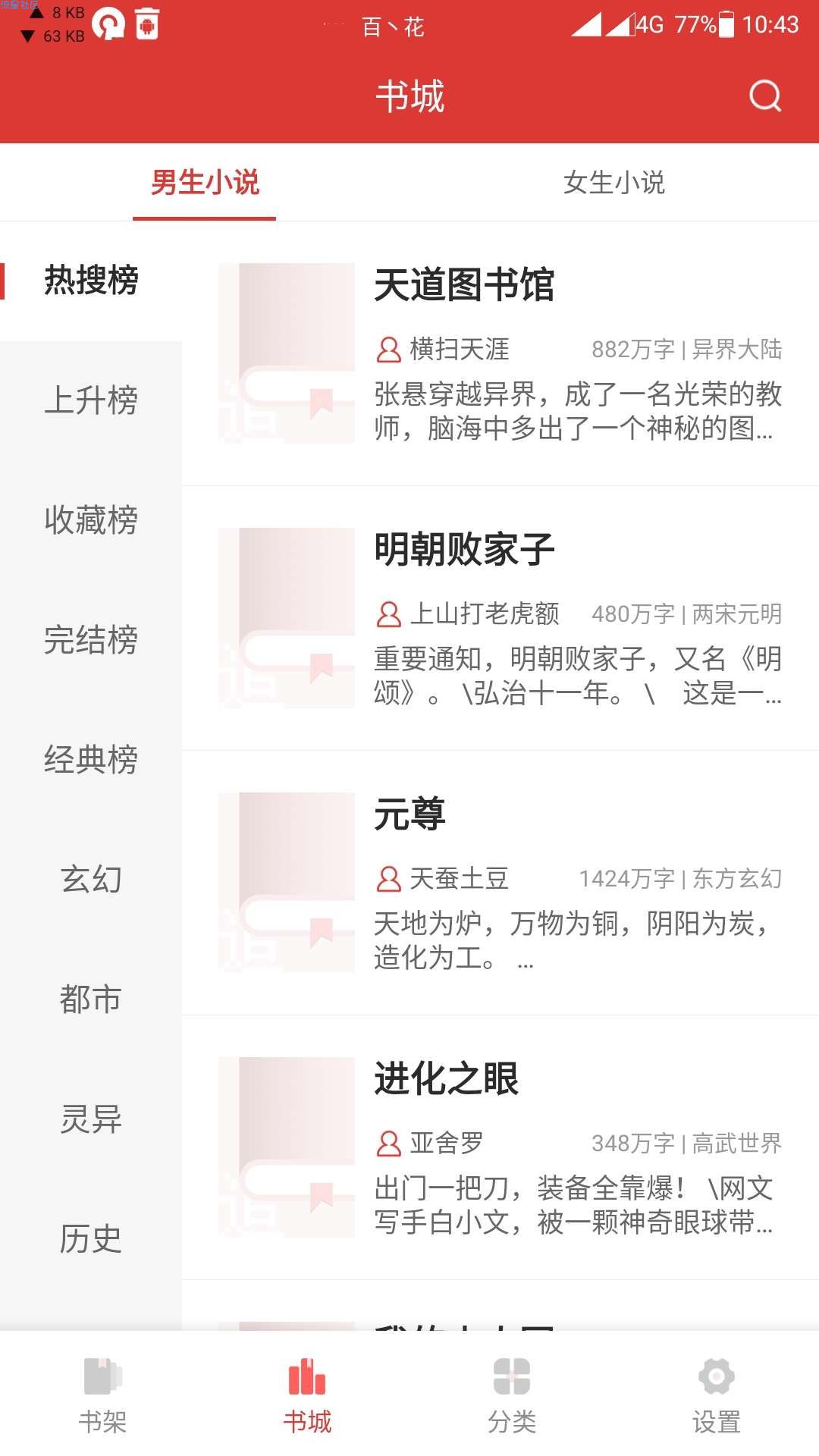Switch to the 分类 bottom tab
The width and height of the screenshot is (819, 1456).
tap(512, 1395)
